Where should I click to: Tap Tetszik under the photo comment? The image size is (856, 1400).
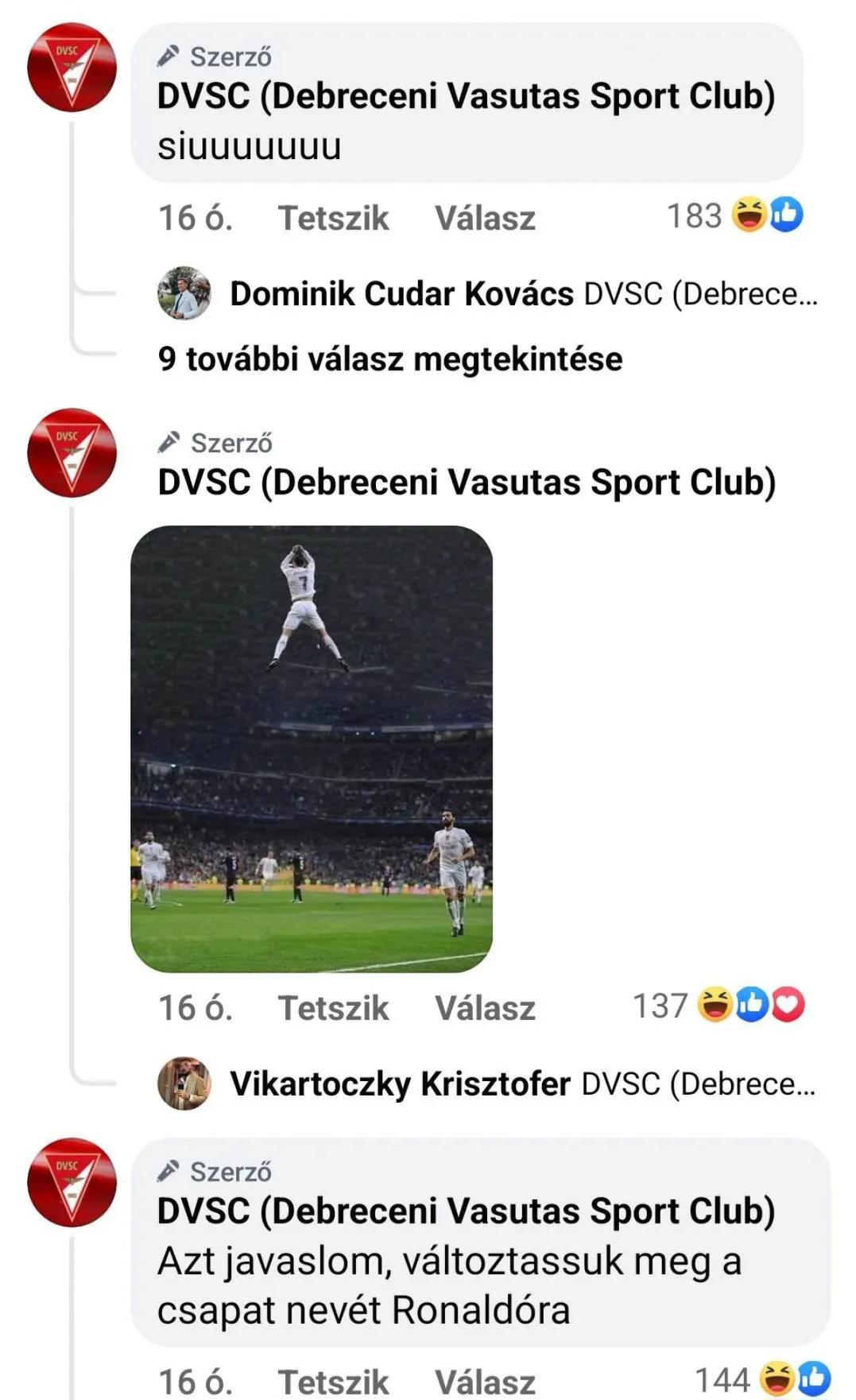(333, 1008)
